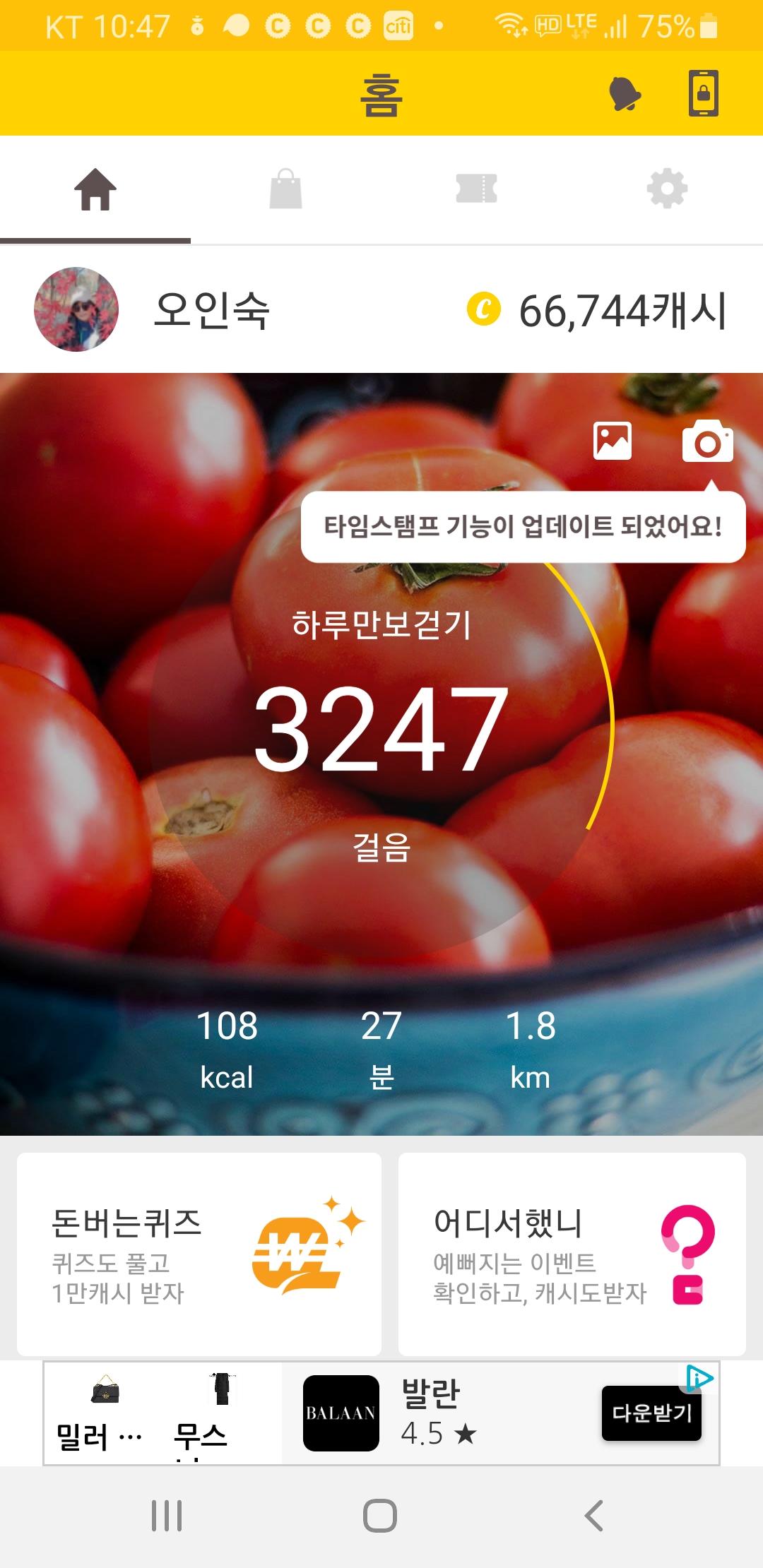Image resolution: width=763 pixels, height=1568 pixels.
Task: Open the 어디서했니 event card
Action: (x=572, y=1254)
